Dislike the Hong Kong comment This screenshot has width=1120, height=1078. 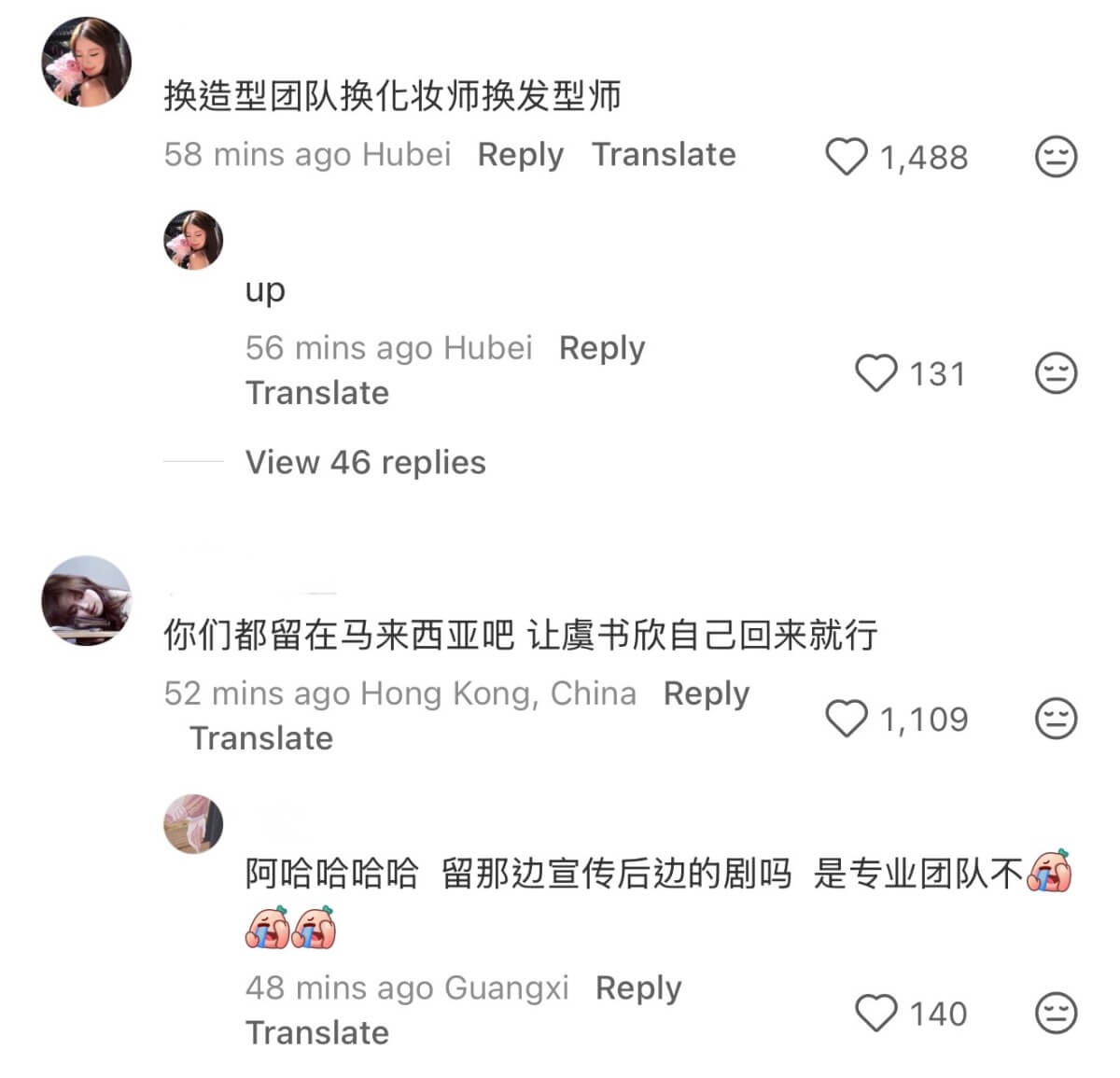click(x=1056, y=719)
